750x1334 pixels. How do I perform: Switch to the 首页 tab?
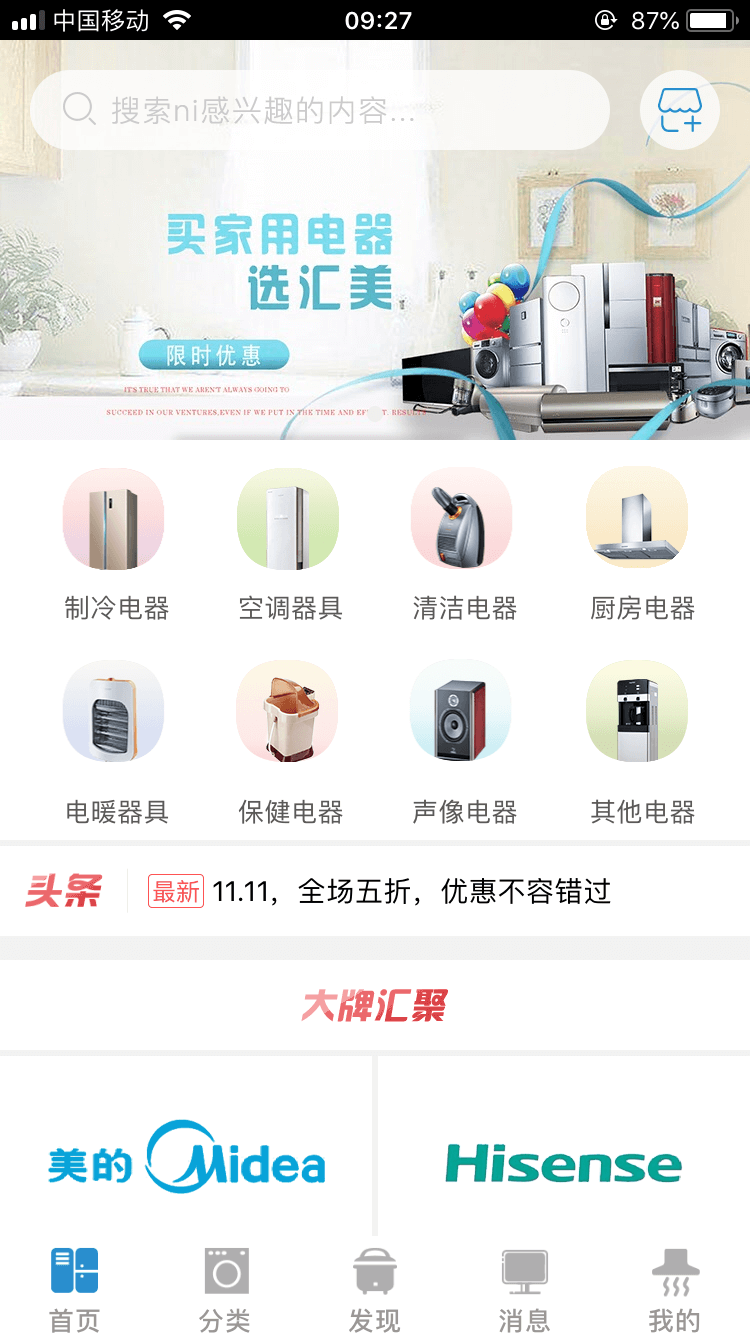coord(75,1290)
